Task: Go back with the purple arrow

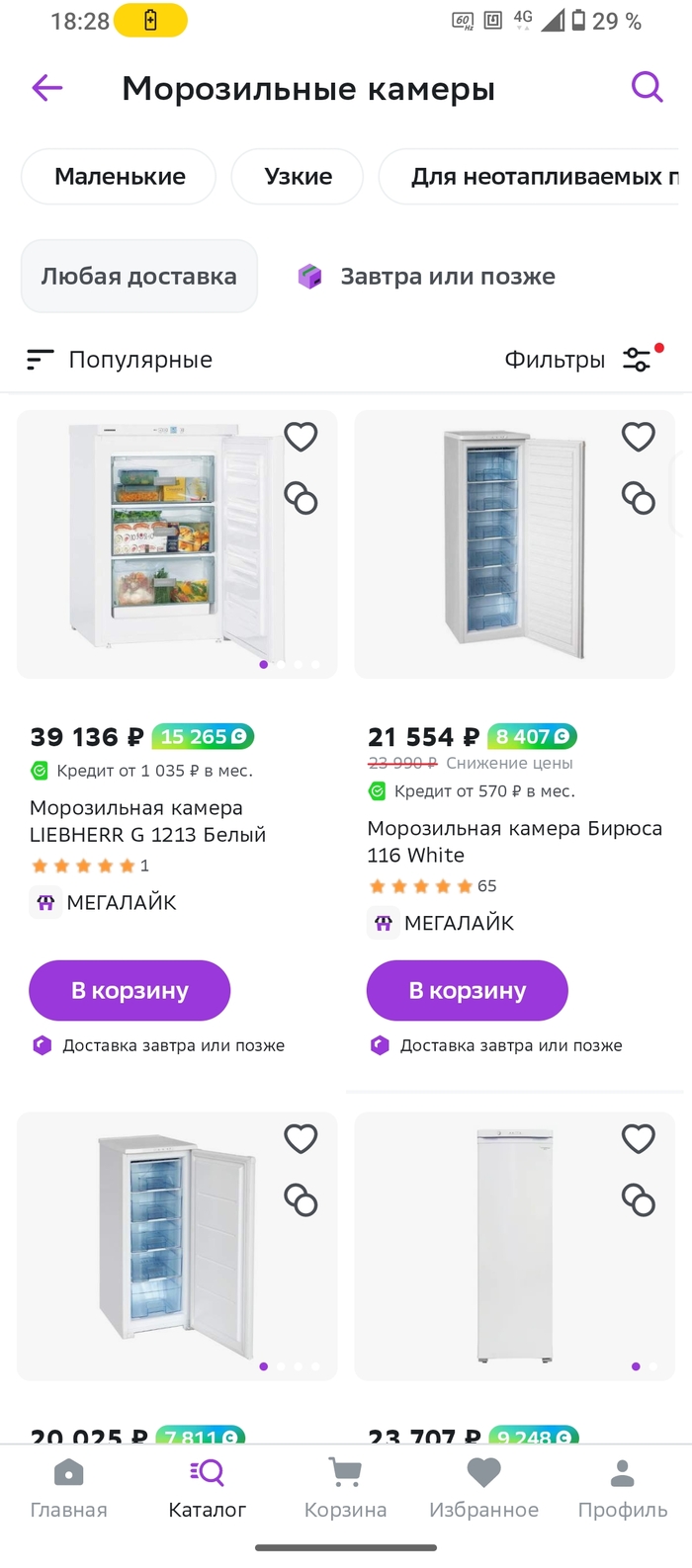Action: click(x=47, y=88)
